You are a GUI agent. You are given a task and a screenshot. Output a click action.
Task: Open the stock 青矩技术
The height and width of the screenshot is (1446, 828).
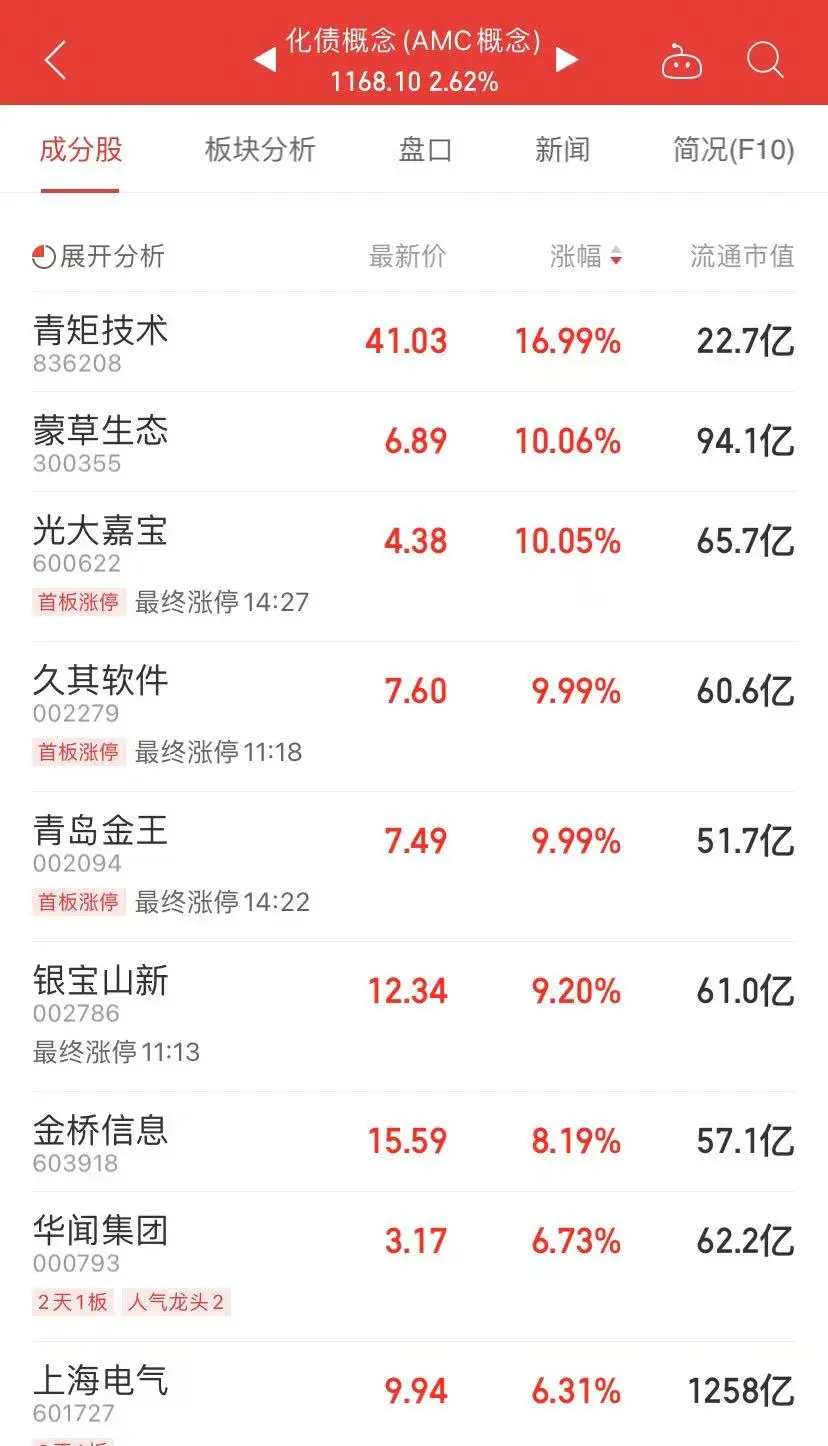100,342
